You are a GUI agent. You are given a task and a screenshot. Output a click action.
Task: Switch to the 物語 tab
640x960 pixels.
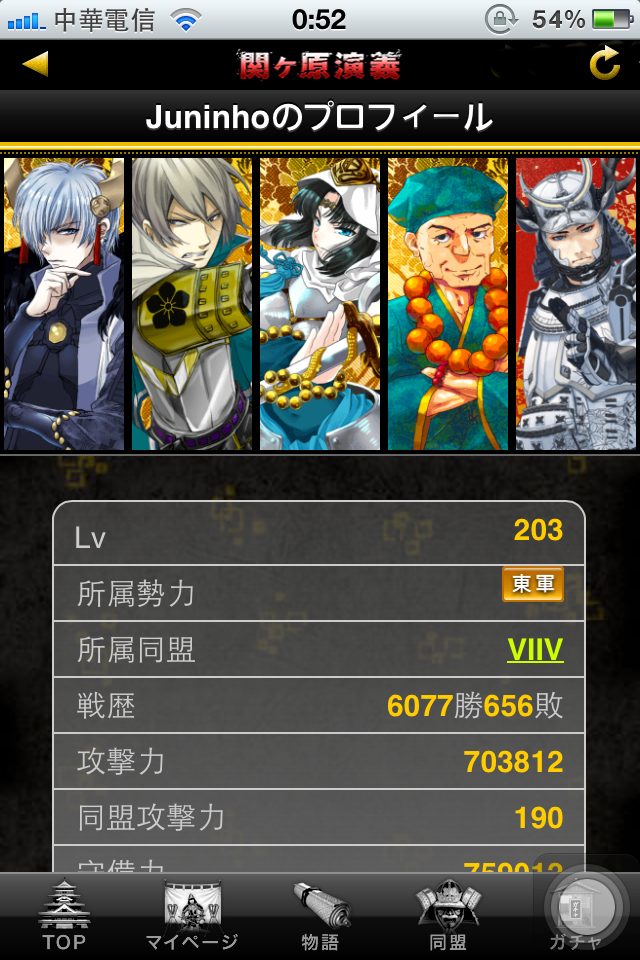coord(320,916)
